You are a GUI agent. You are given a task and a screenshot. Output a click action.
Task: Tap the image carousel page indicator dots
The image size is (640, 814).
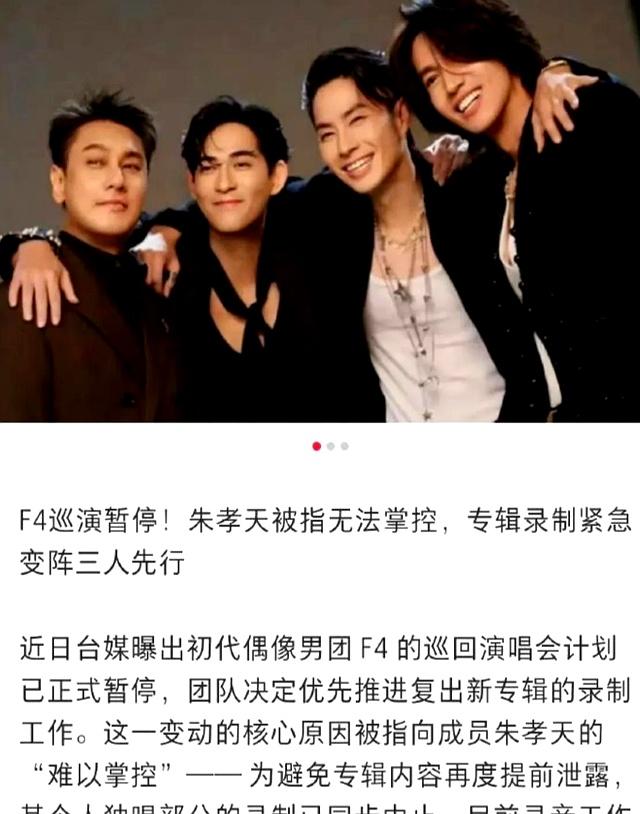[x=330, y=446]
